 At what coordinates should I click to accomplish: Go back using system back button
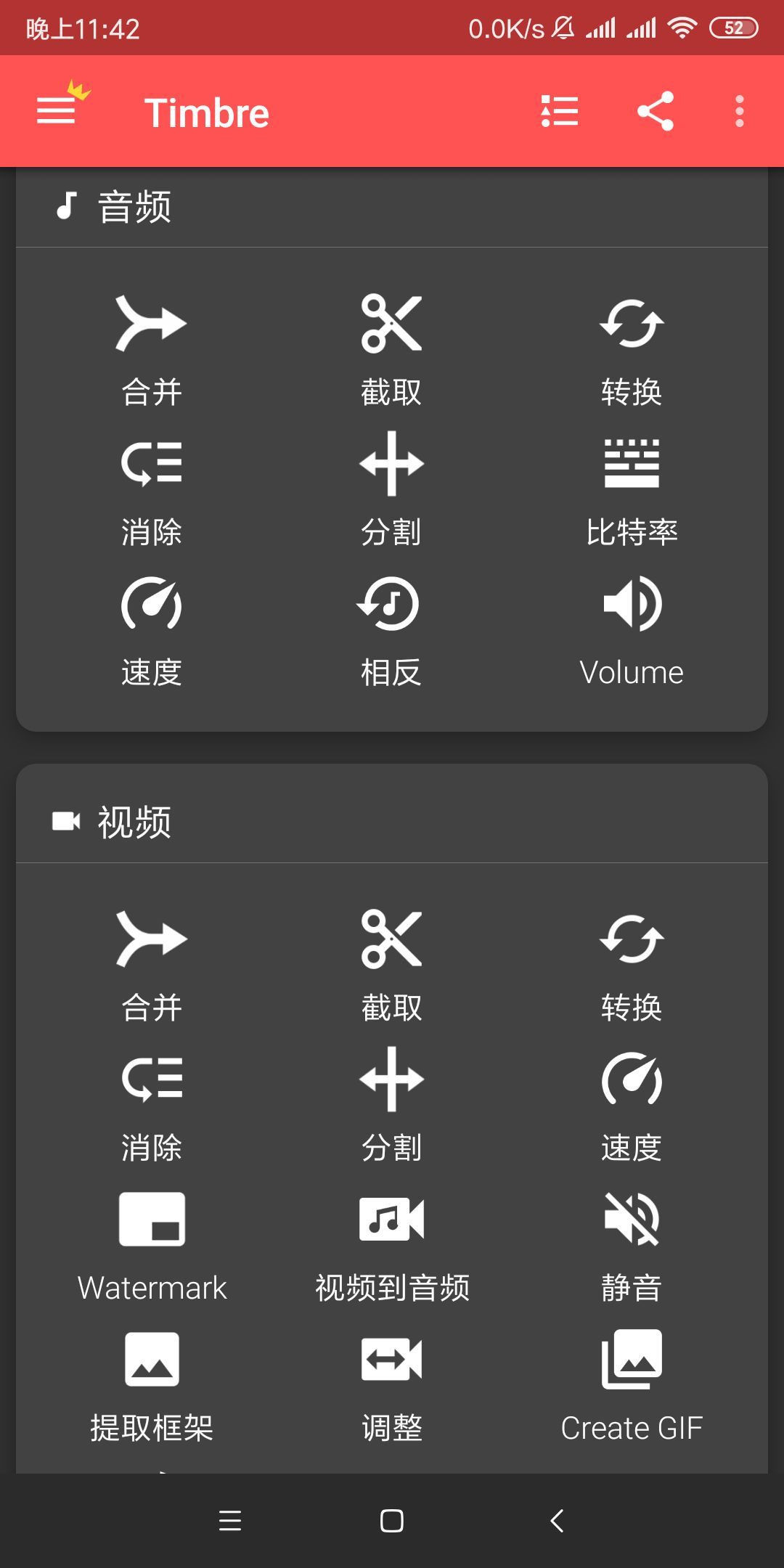click(557, 1520)
